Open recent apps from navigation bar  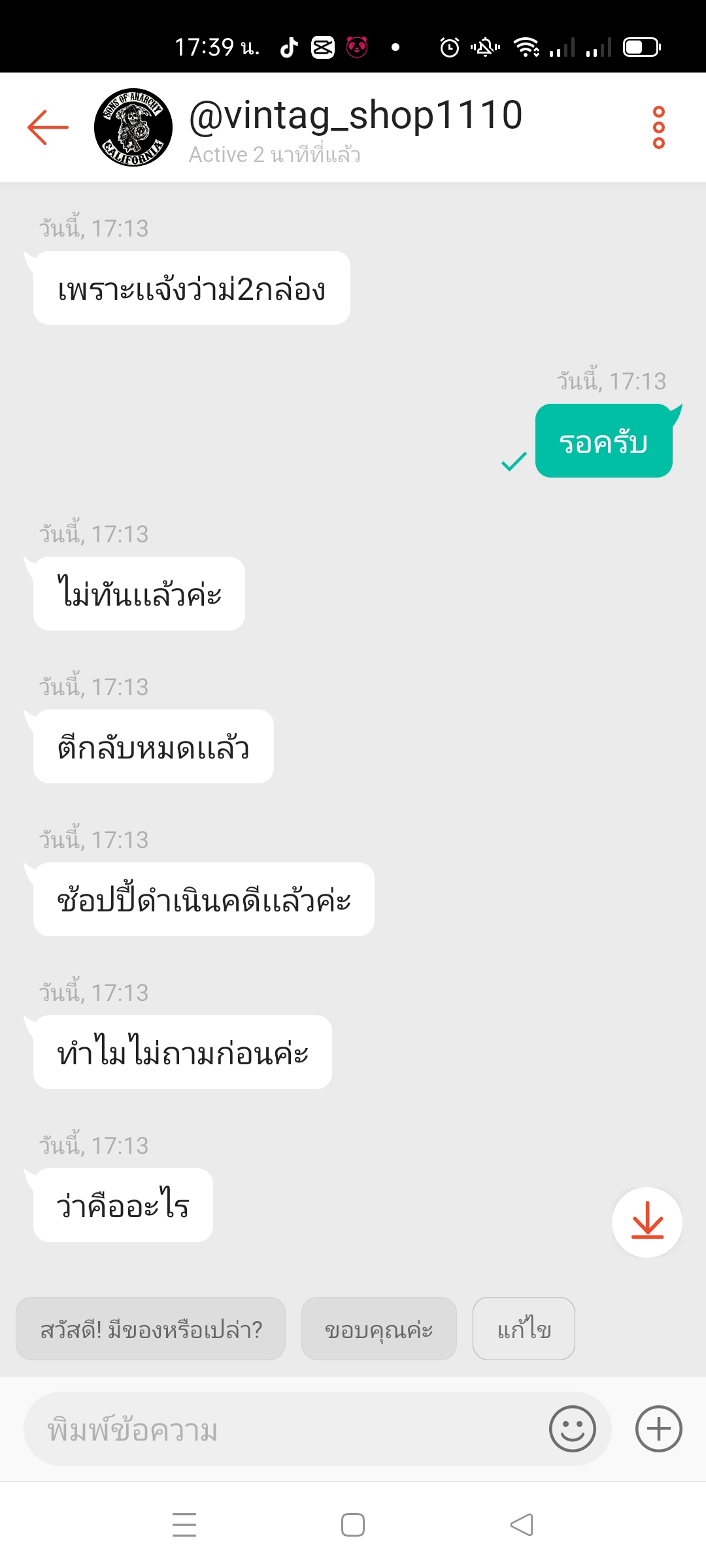coord(184,1525)
